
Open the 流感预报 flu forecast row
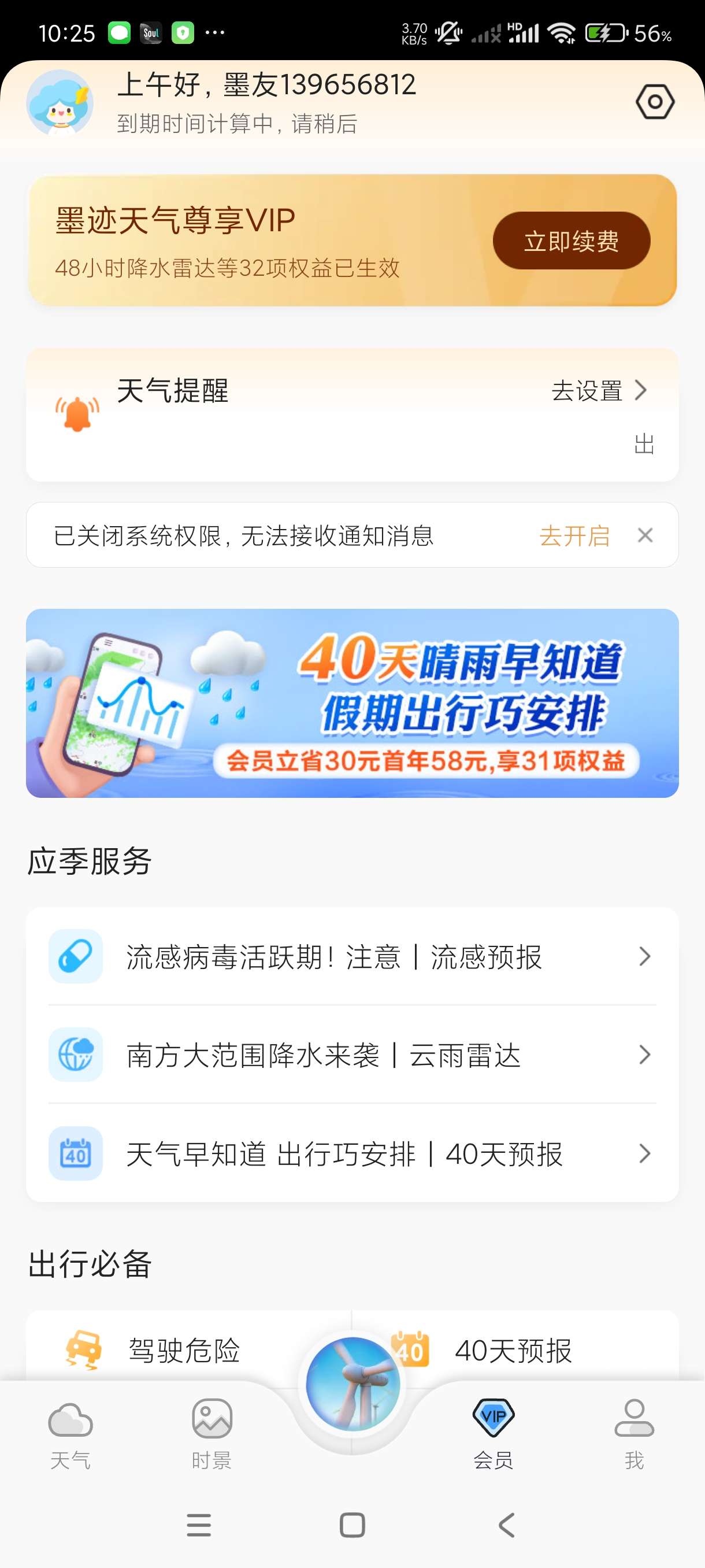pyautogui.click(x=352, y=957)
